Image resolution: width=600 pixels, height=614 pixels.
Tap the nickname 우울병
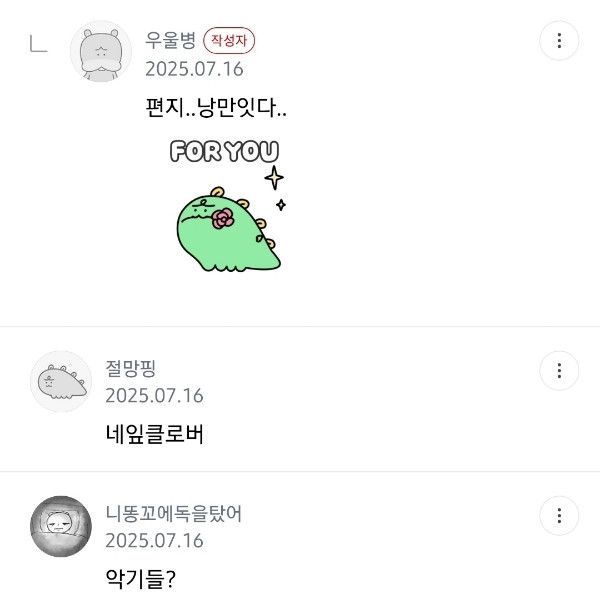(x=171, y=41)
